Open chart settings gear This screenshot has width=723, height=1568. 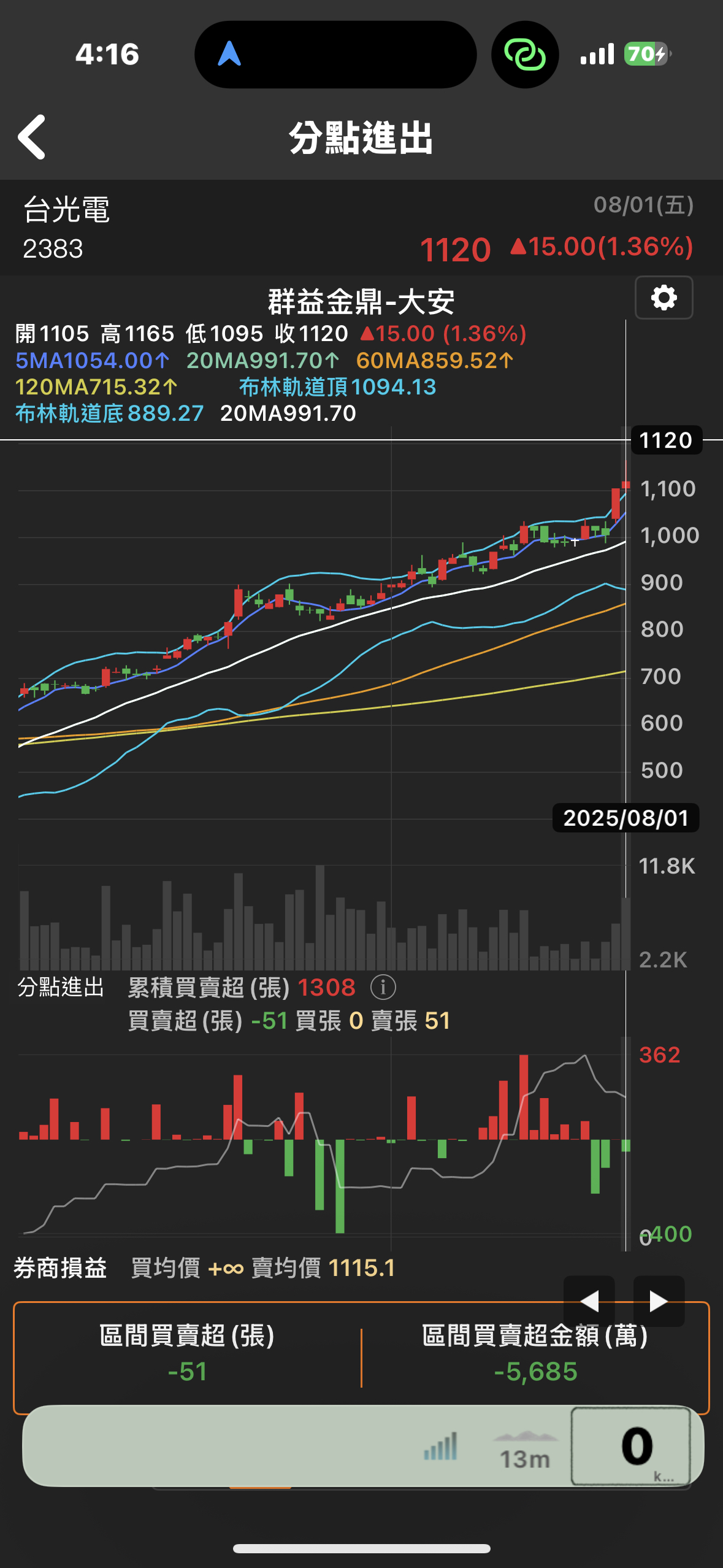click(x=664, y=298)
